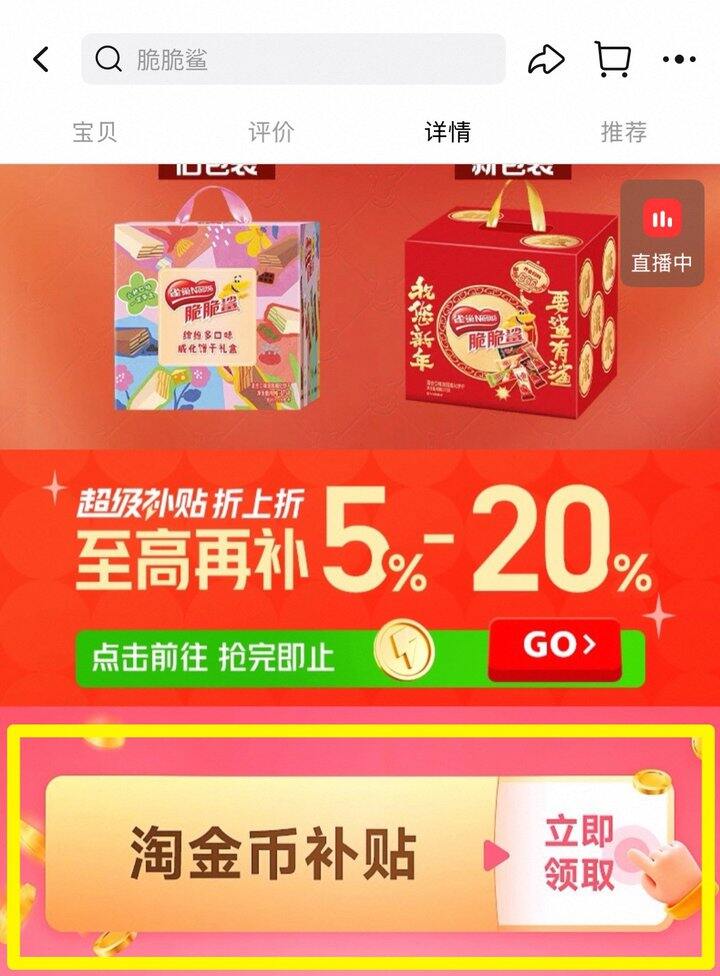720x976 pixels.
Task: Open the search box showing 脆脆鲨
Action: point(293,59)
